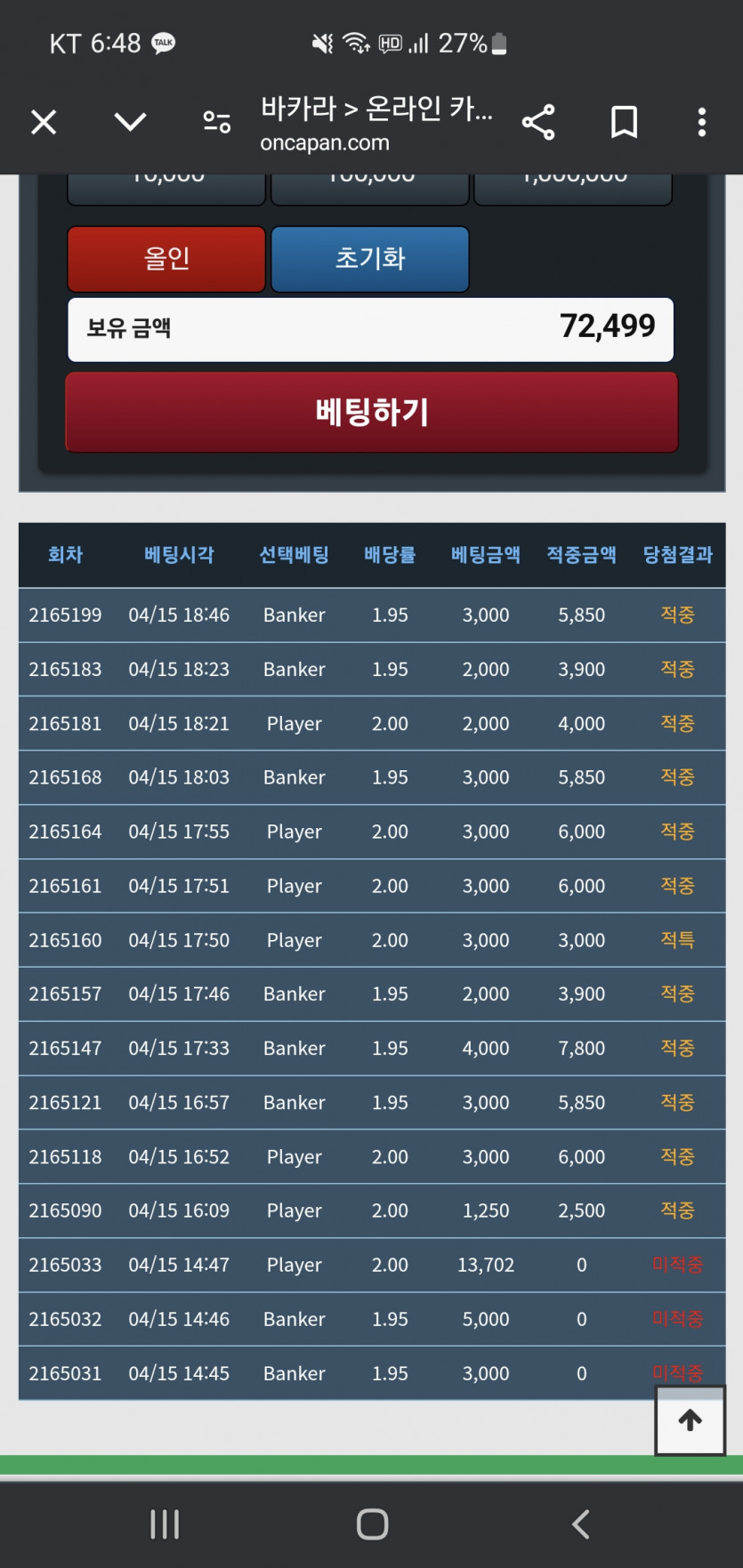The width and height of the screenshot is (743, 1568).
Task: Go to the home screen
Action: click(x=372, y=1524)
